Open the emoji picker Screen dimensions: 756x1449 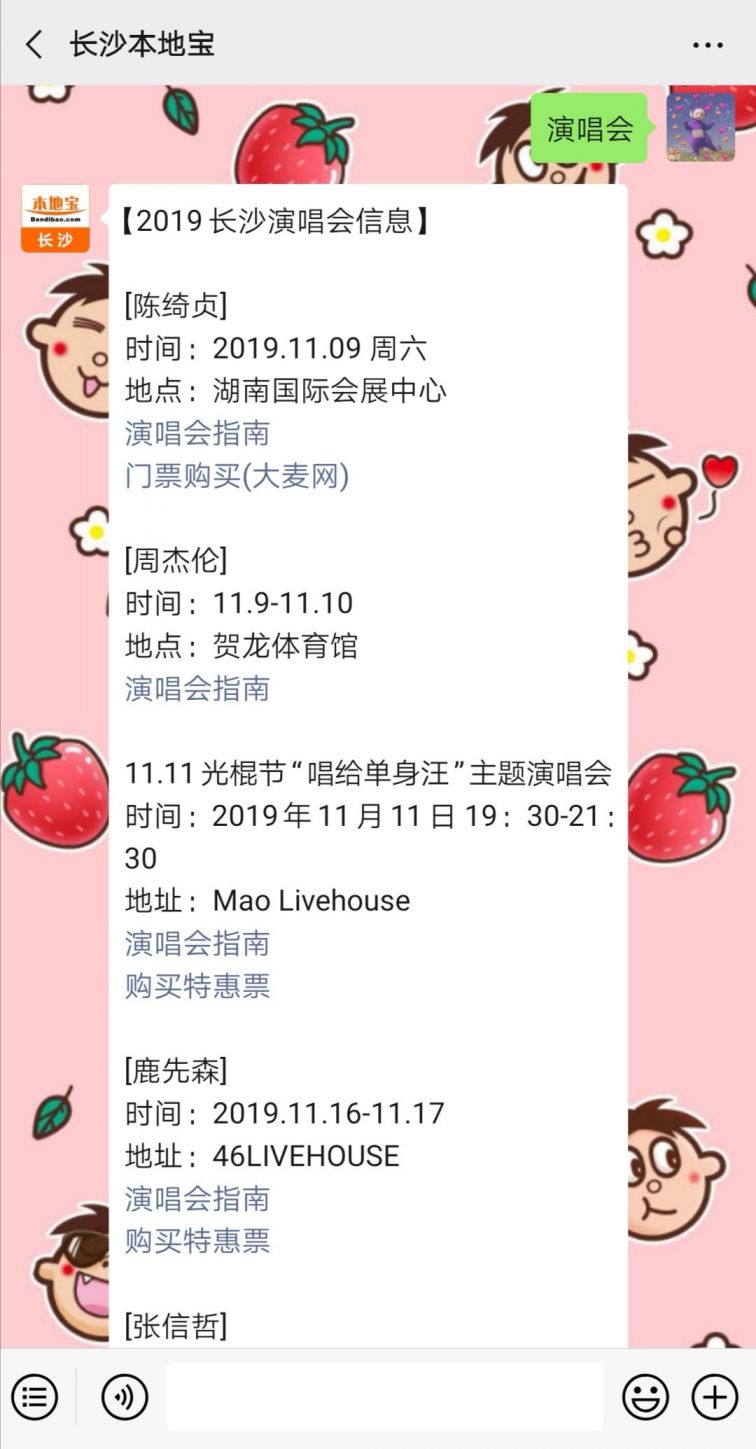pyautogui.click(x=645, y=1396)
